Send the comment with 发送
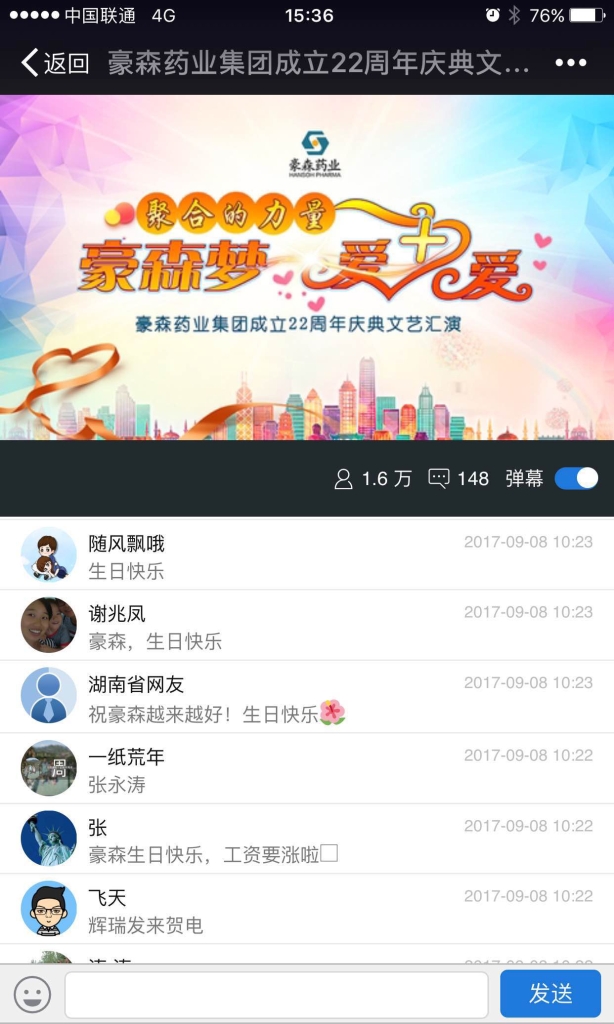 (x=550, y=994)
